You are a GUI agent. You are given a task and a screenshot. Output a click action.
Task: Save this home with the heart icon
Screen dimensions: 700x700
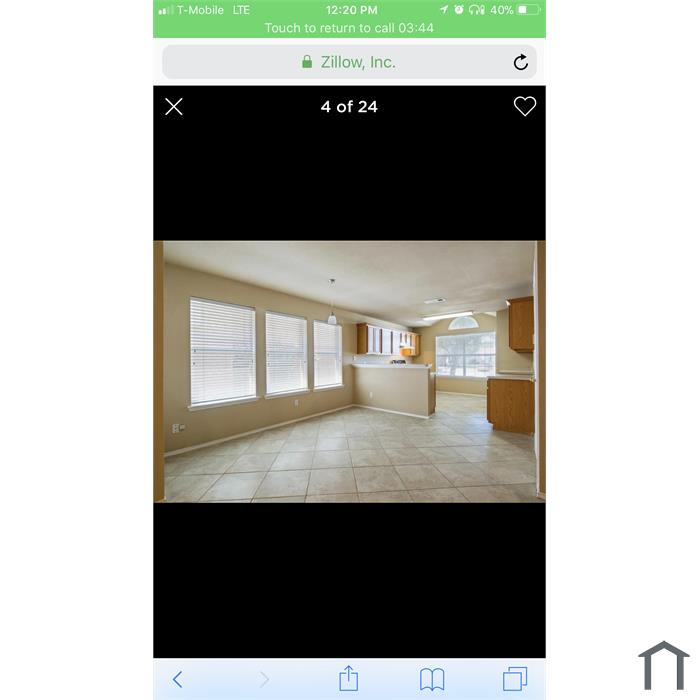pos(524,106)
